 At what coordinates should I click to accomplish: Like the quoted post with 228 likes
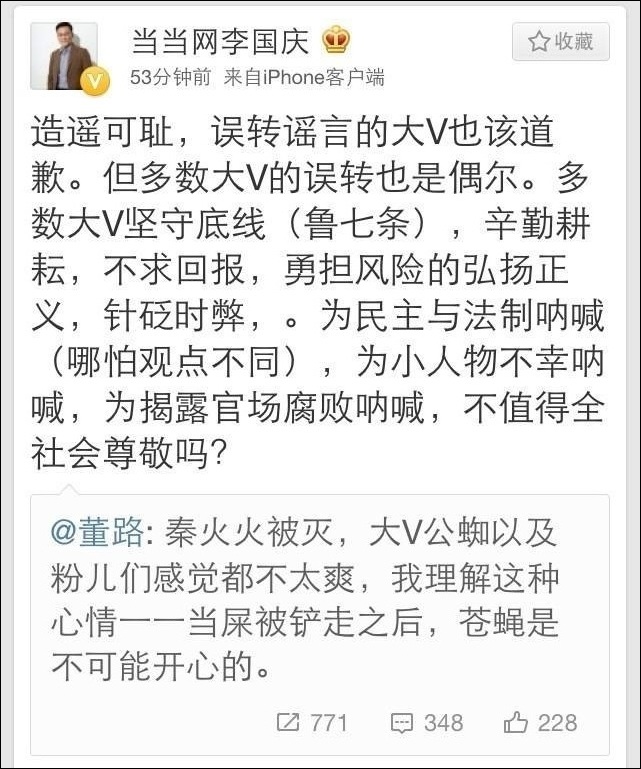coord(541,722)
